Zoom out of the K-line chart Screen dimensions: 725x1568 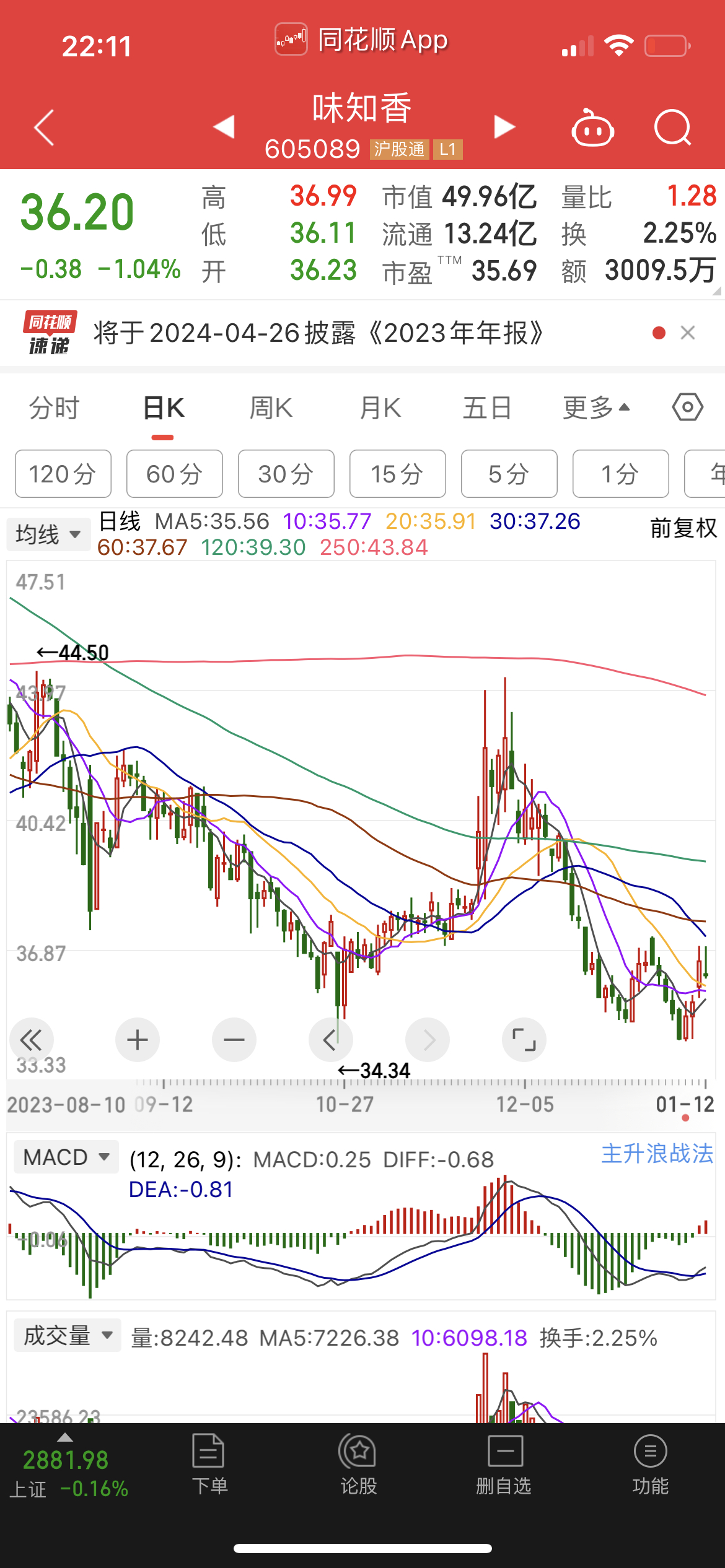point(234,1040)
